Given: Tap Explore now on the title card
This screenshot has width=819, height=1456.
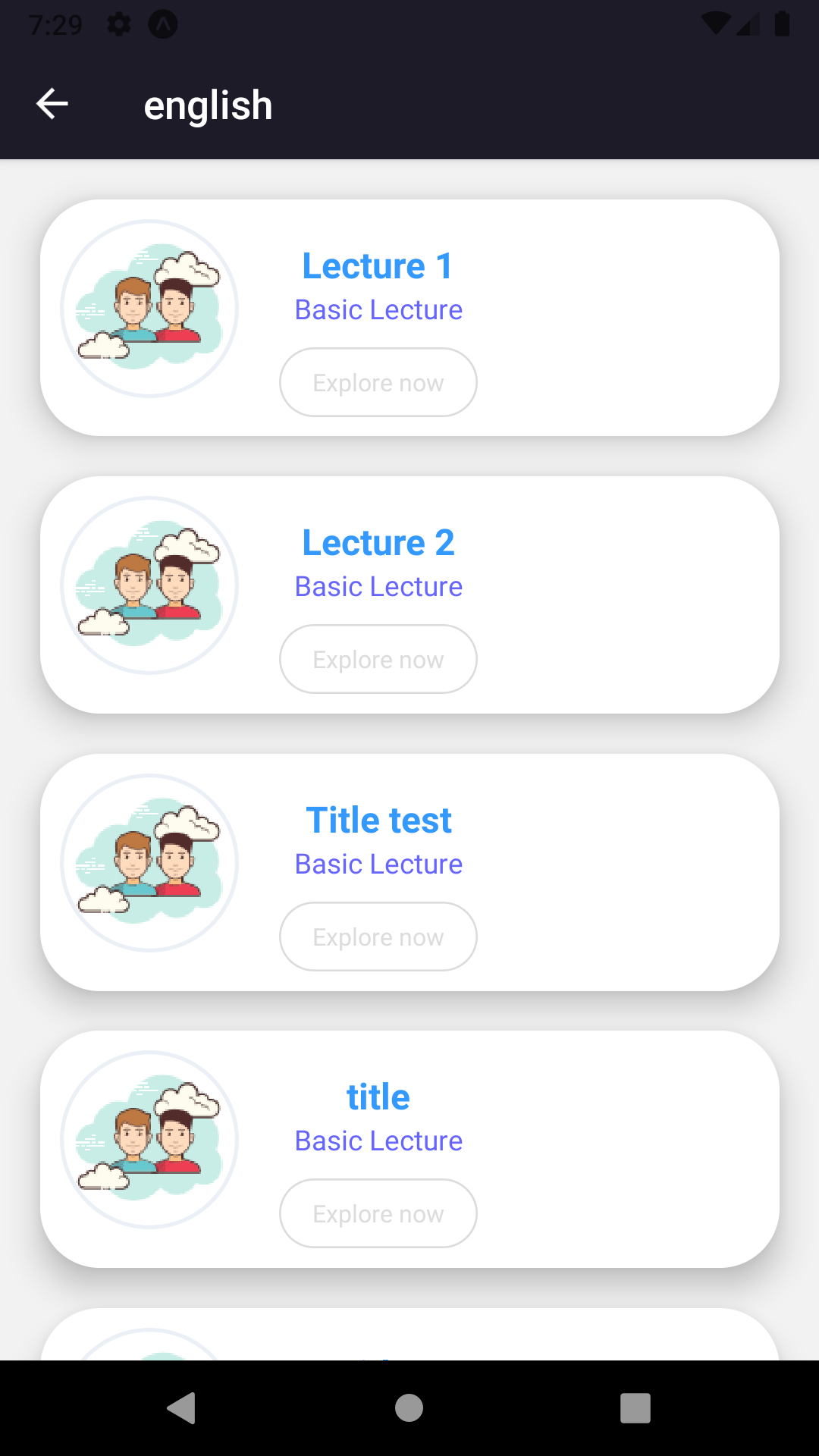Looking at the screenshot, I should 378,1213.
